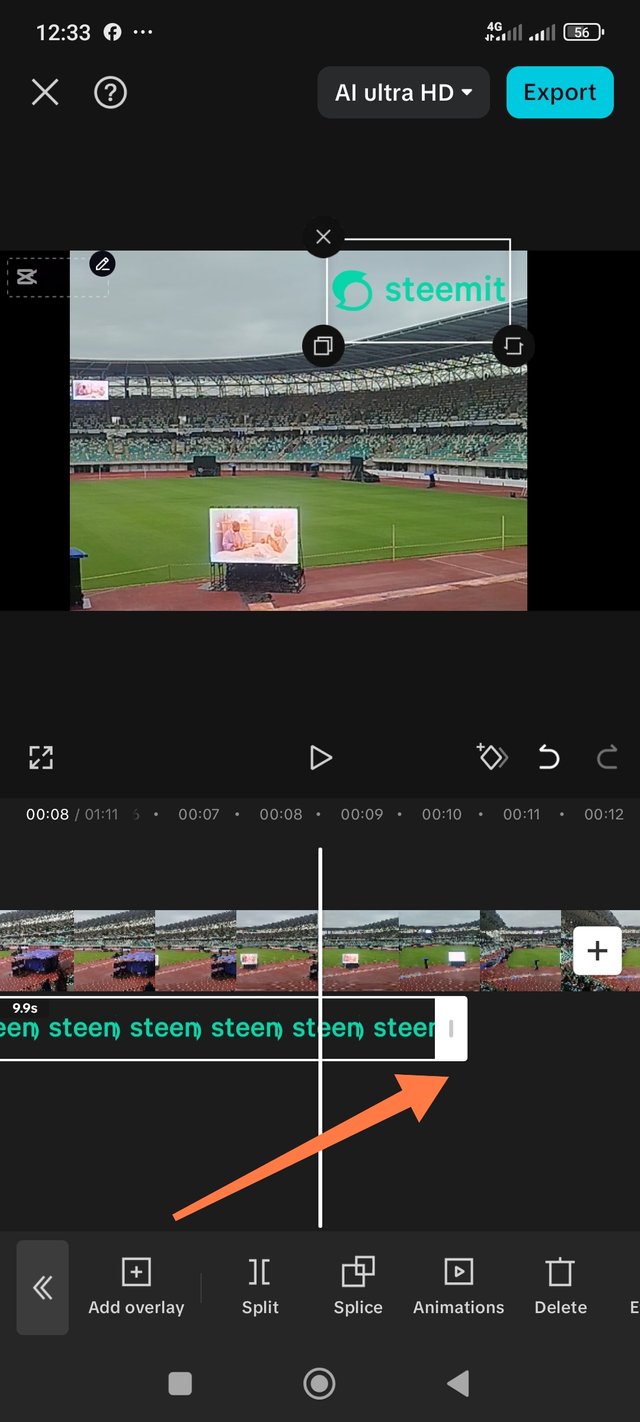Viewport: 640px width, 1422px height.
Task: Choose Add overlay from the toolbar
Action: (136, 1287)
